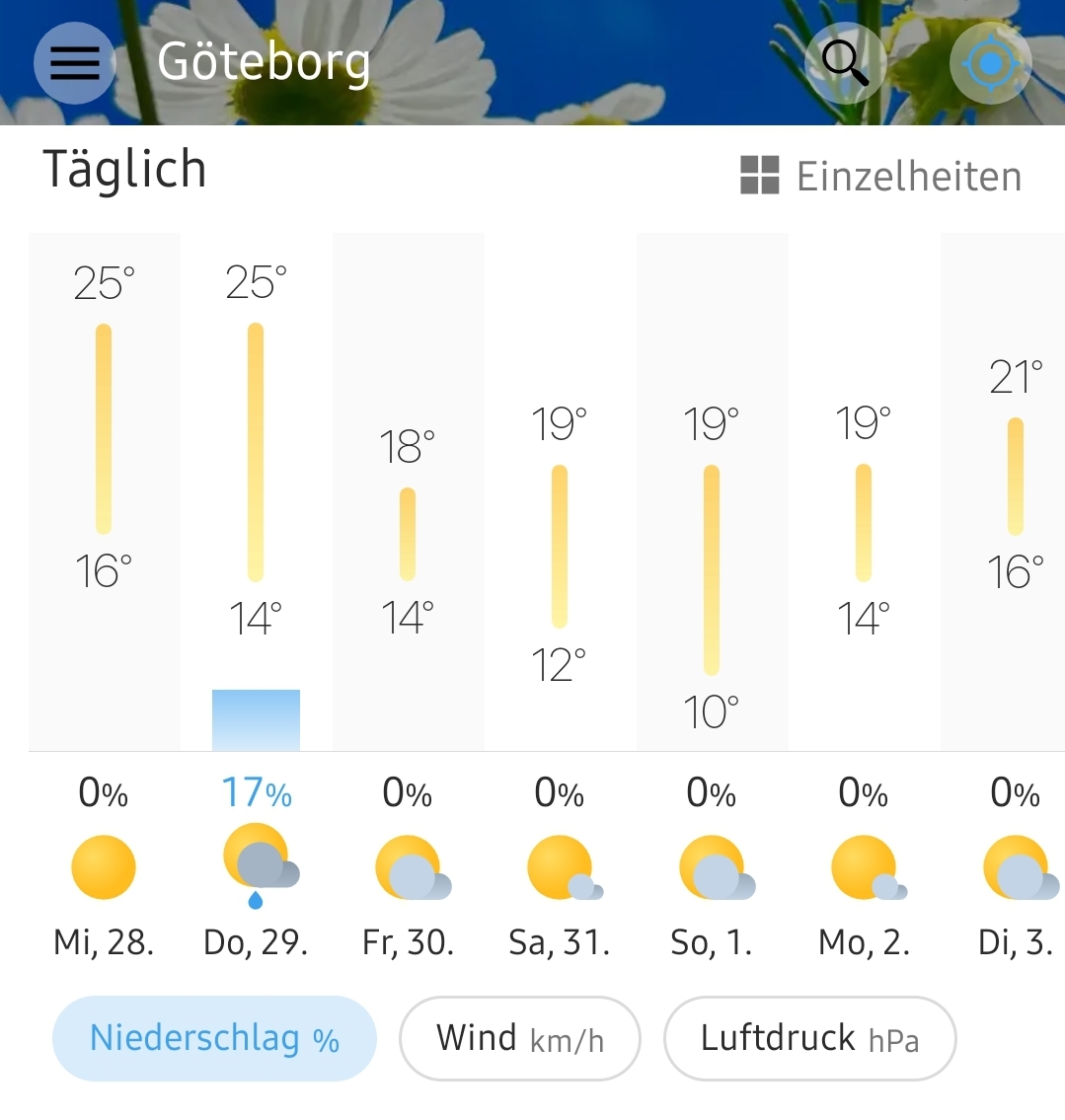
Task: Show details for Di, 3.
Action: click(1014, 592)
